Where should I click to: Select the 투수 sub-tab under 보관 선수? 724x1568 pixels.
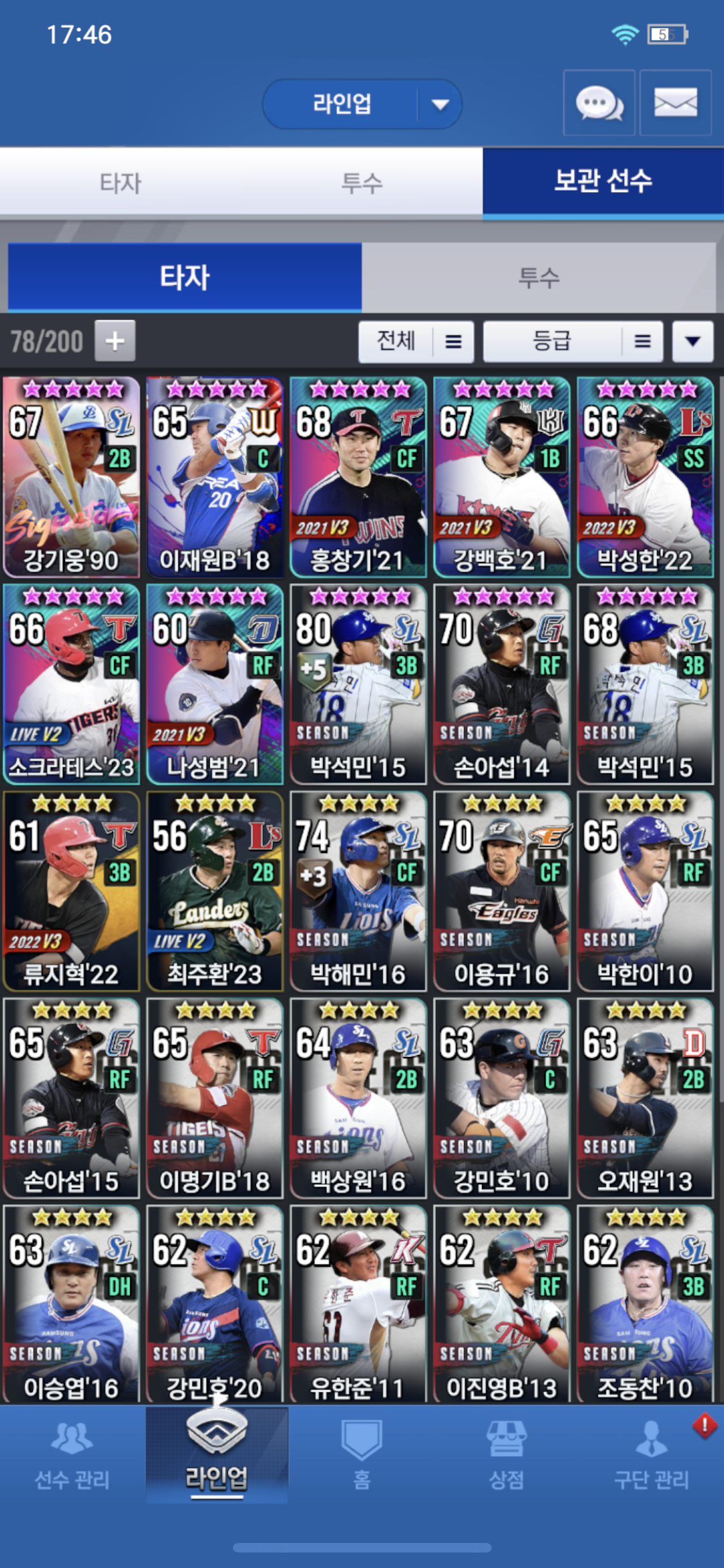[539, 277]
